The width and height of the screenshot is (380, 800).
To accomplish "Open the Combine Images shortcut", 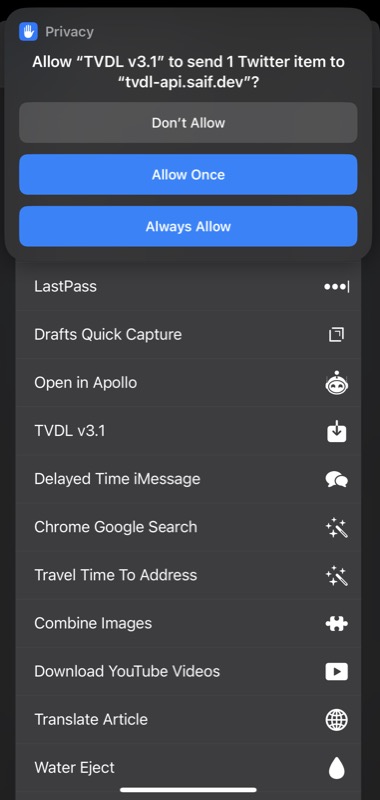I will pos(188,623).
